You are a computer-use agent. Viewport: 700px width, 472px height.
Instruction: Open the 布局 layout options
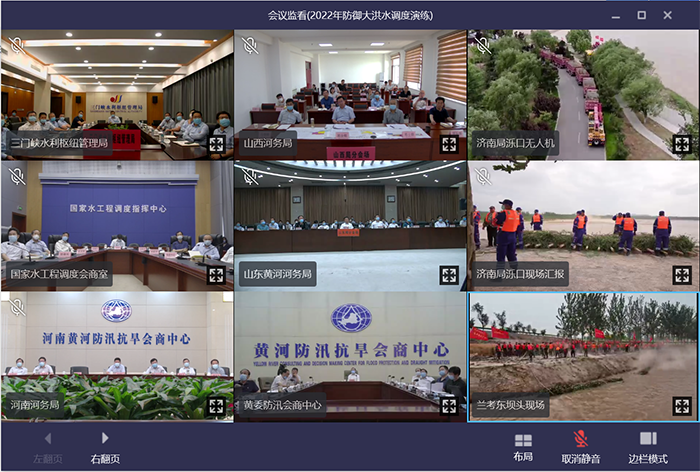(x=523, y=446)
